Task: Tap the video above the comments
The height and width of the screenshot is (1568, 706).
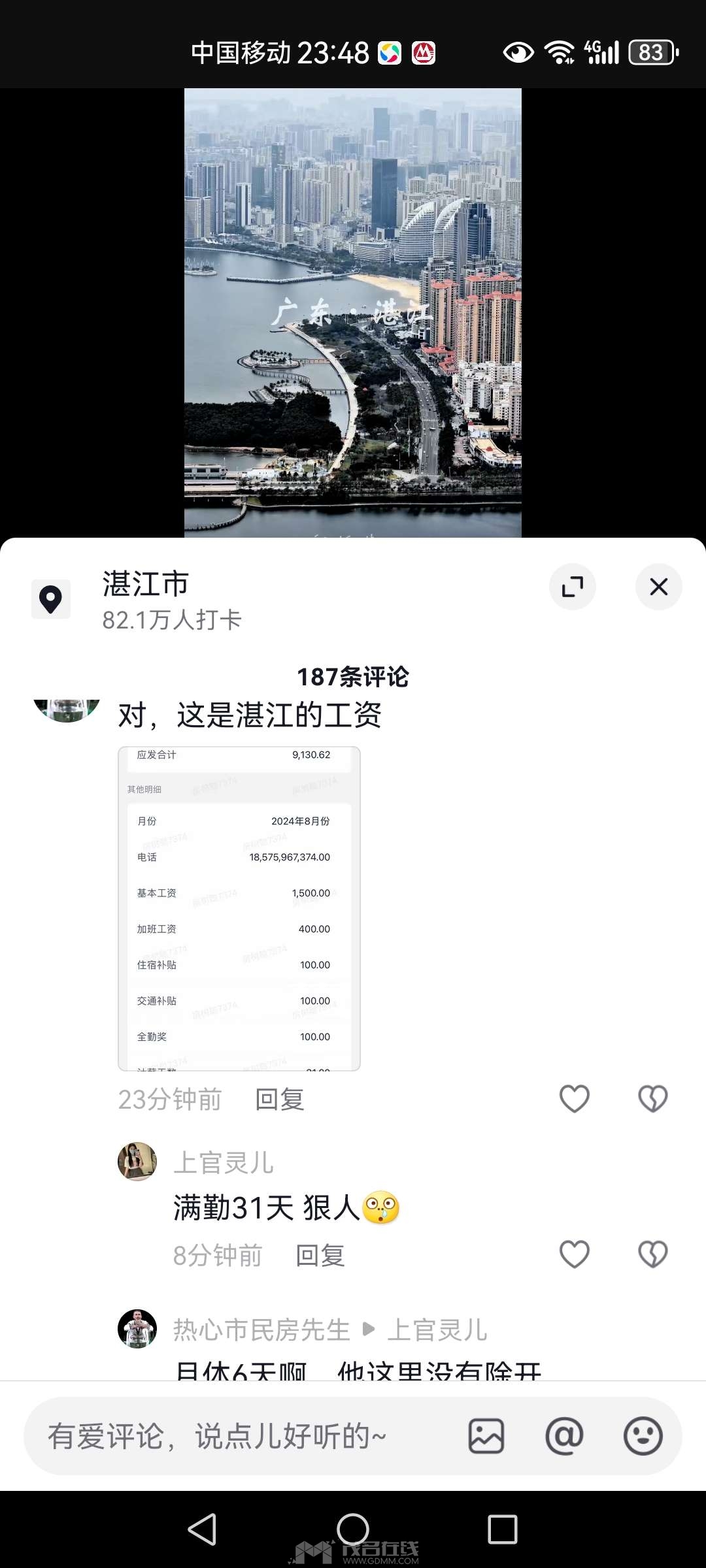Action: (x=353, y=312)
